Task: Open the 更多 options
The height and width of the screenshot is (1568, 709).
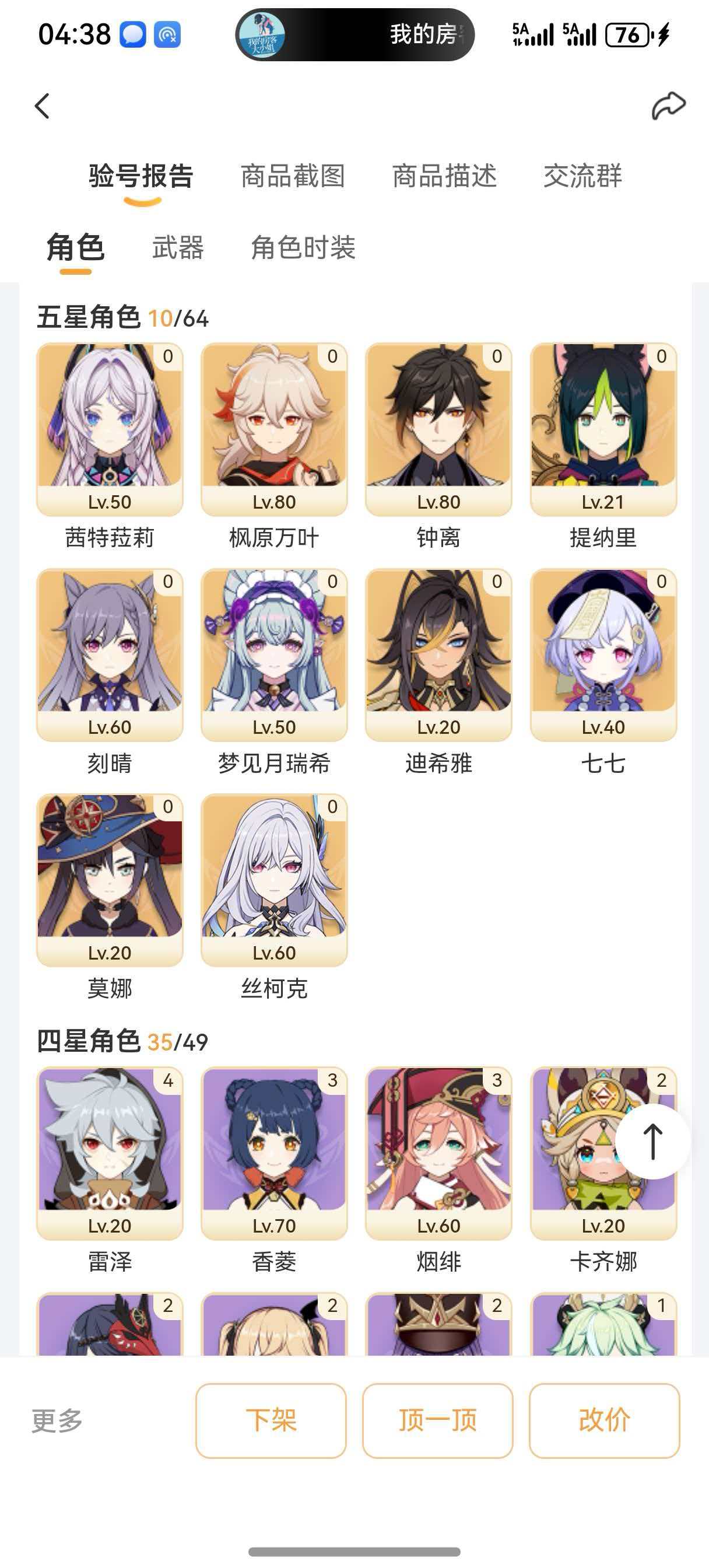Action: (x=57, y=1420)
